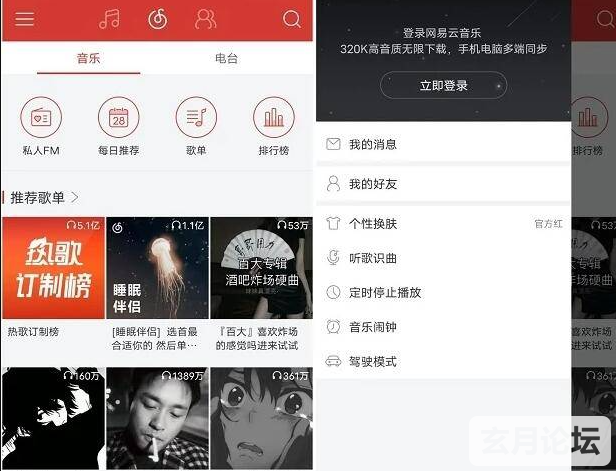The image size is (616, 471).
Task: Open the friends icon in top bar
Action: coord(205,19)
